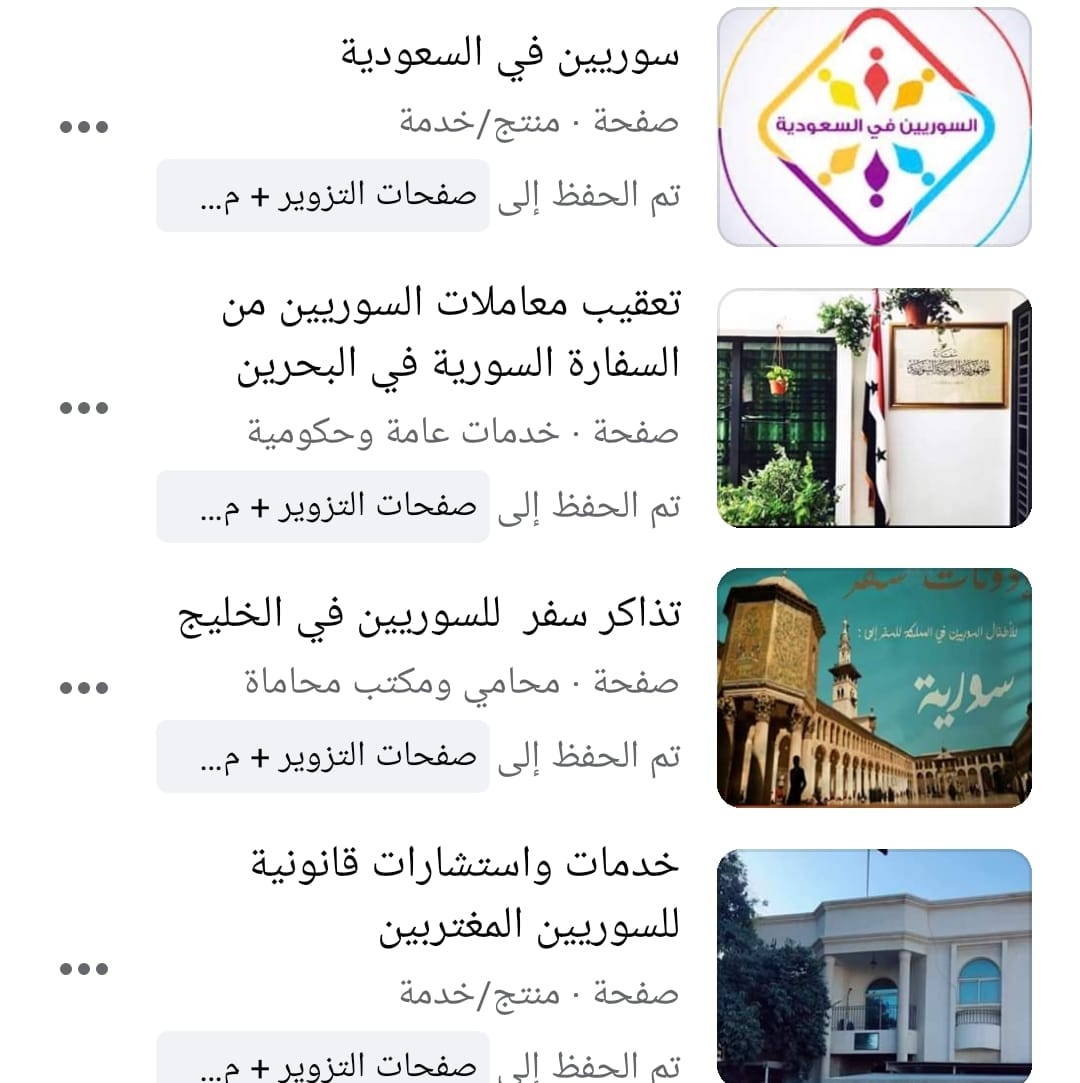
Task: Open the page خدمات واستشارات قانونية للسوريين المغتربين
Action: pyautogui.click(x=465, y=895)
